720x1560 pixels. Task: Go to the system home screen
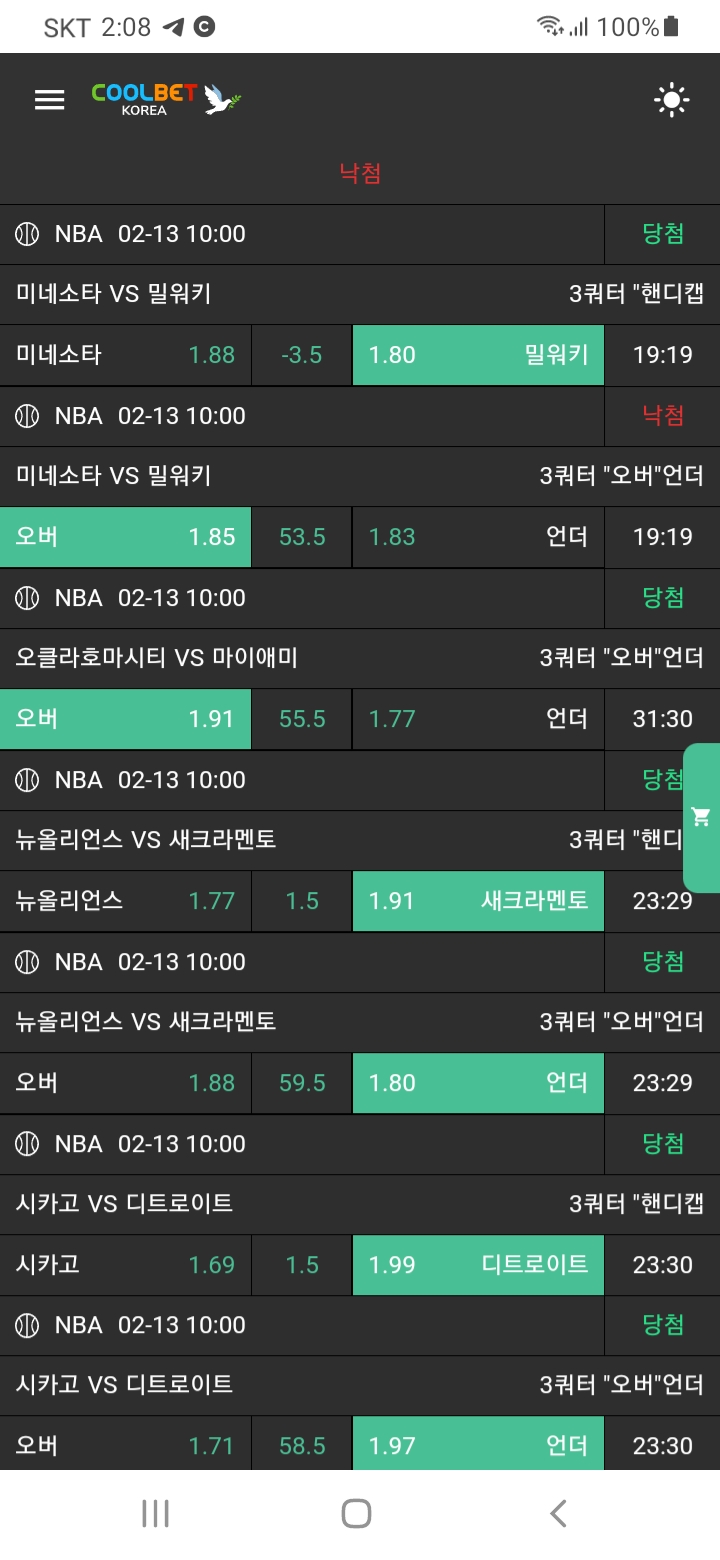[x=357, y=1513]
